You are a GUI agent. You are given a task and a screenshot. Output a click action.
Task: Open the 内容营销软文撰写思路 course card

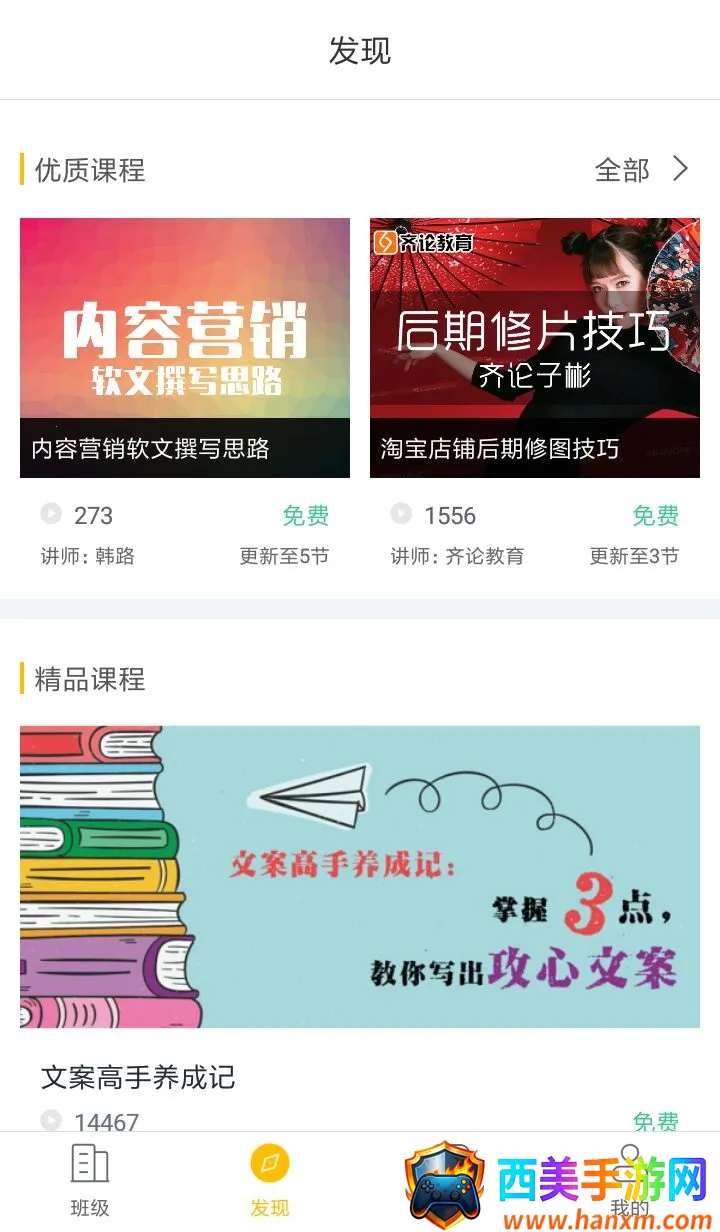tap(185, 348)
